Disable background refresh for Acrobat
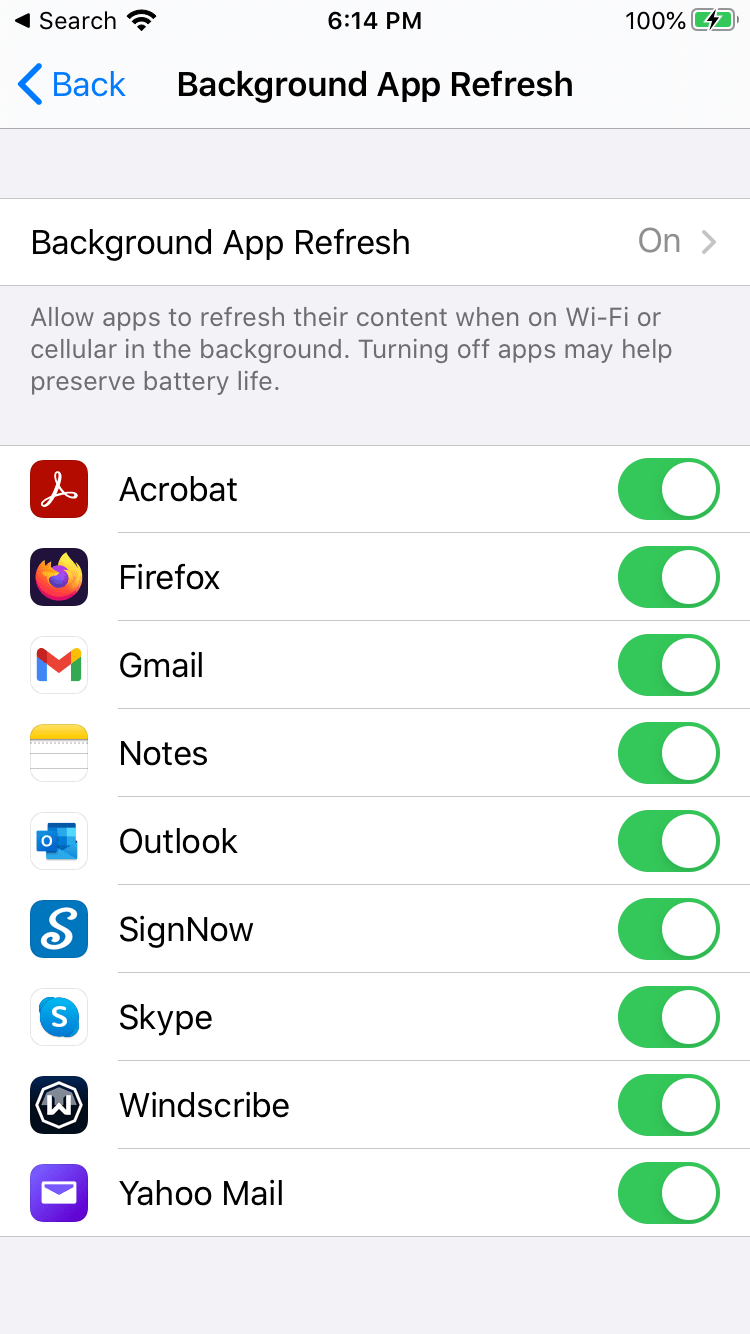The image size is (750, 1334). 668,490
